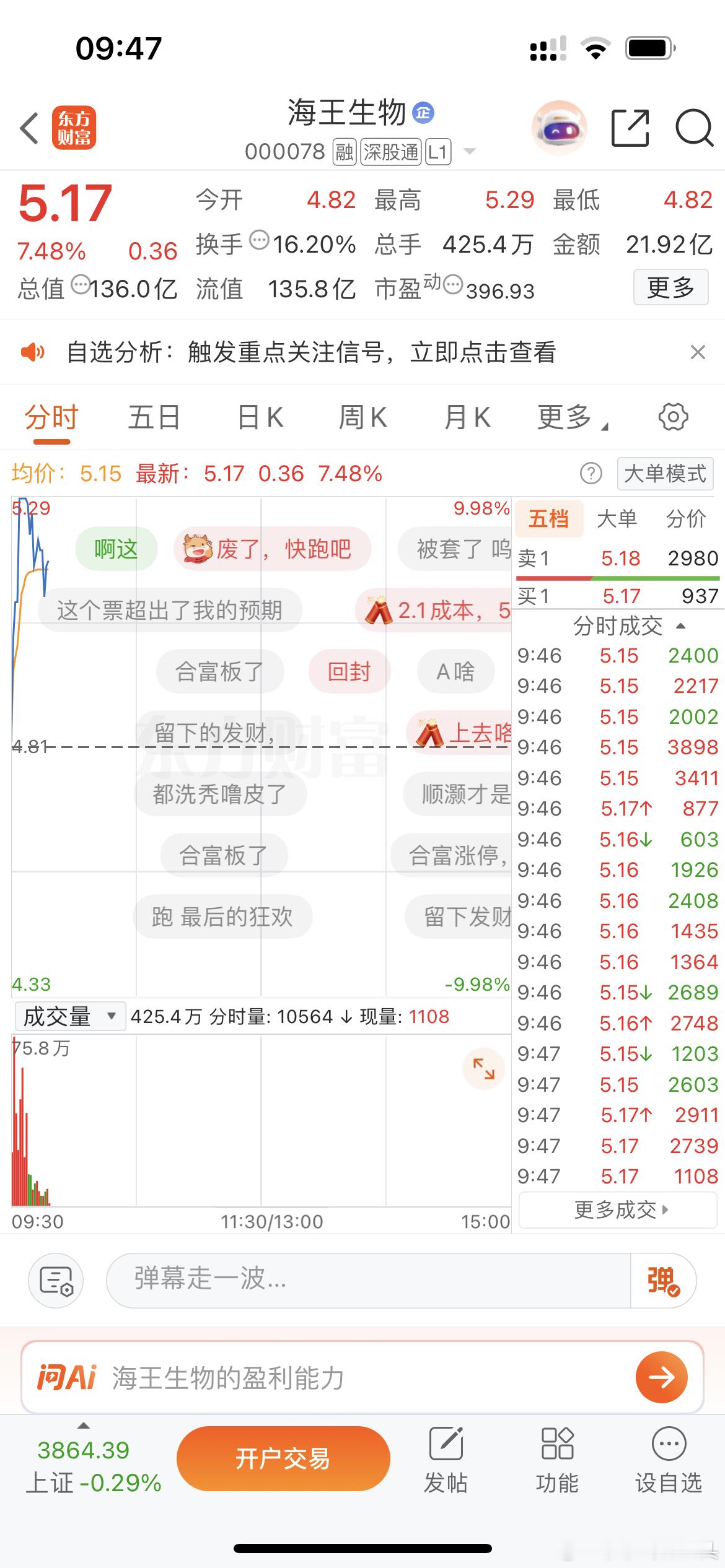Open chart settings via the gear icon
The width and height of the screenshot is (725, 1568).
[674, 417]
